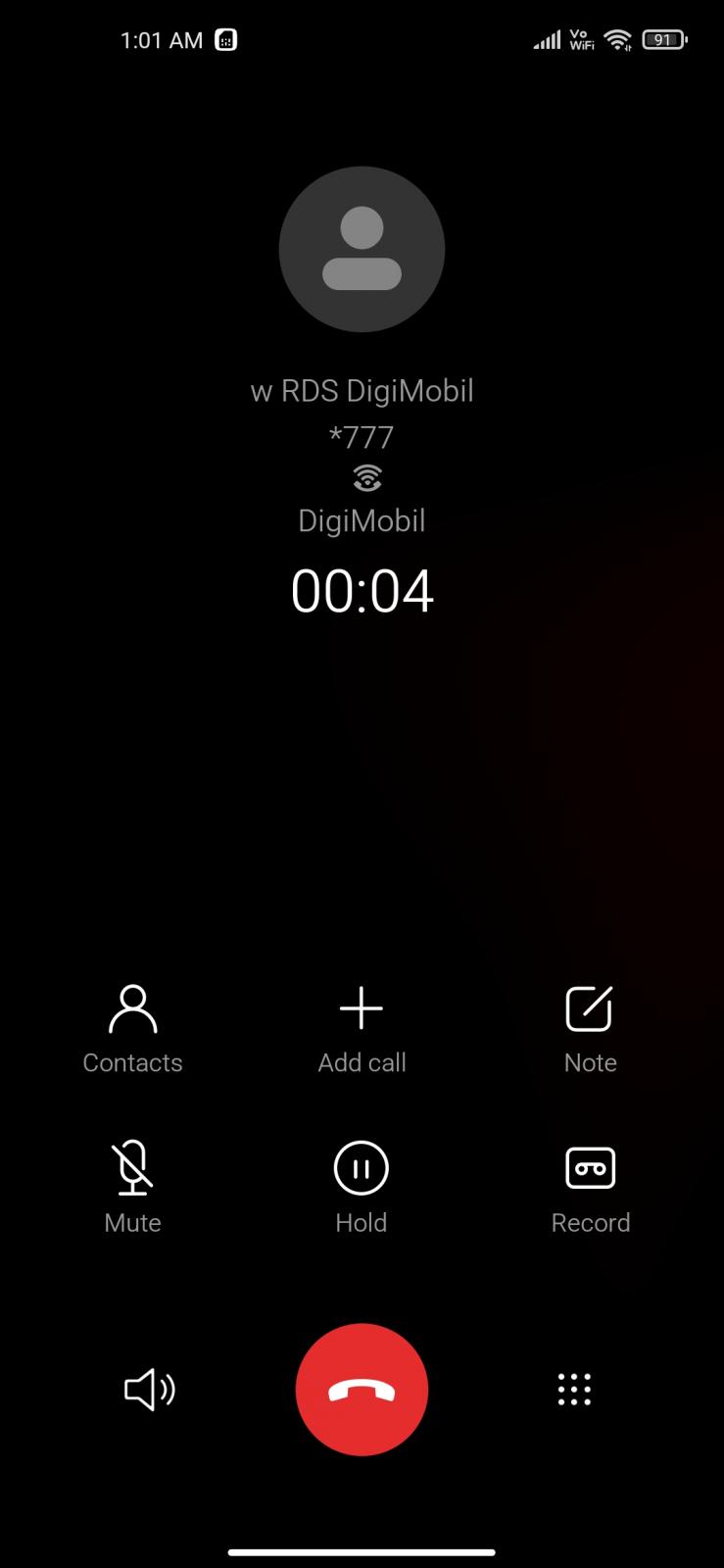The width and height of the screenshot is (724, 1568).
Task: Mute the microphone
Action: pyautogui.click(x=132, y=1188)
